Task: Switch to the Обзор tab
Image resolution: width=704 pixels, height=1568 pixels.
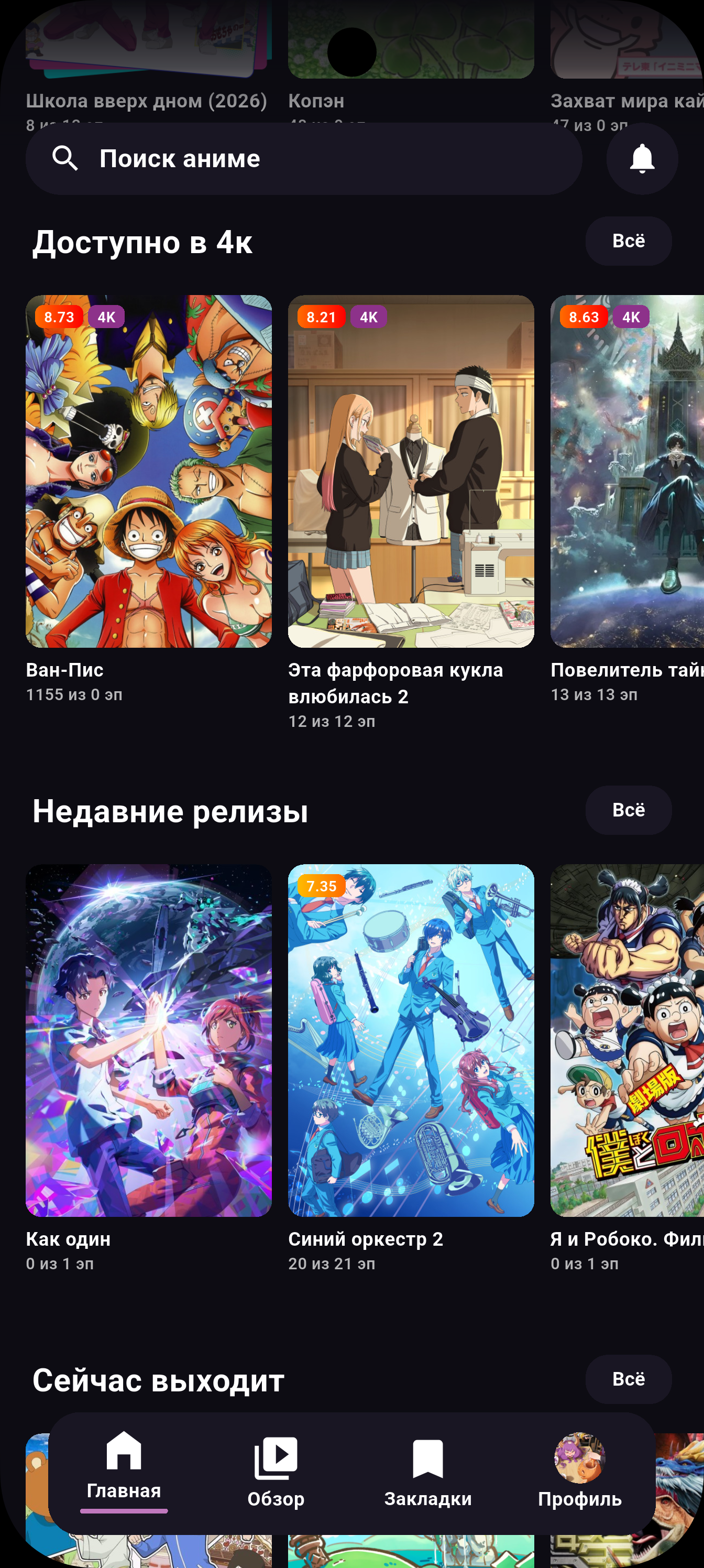Action: 276,1472
